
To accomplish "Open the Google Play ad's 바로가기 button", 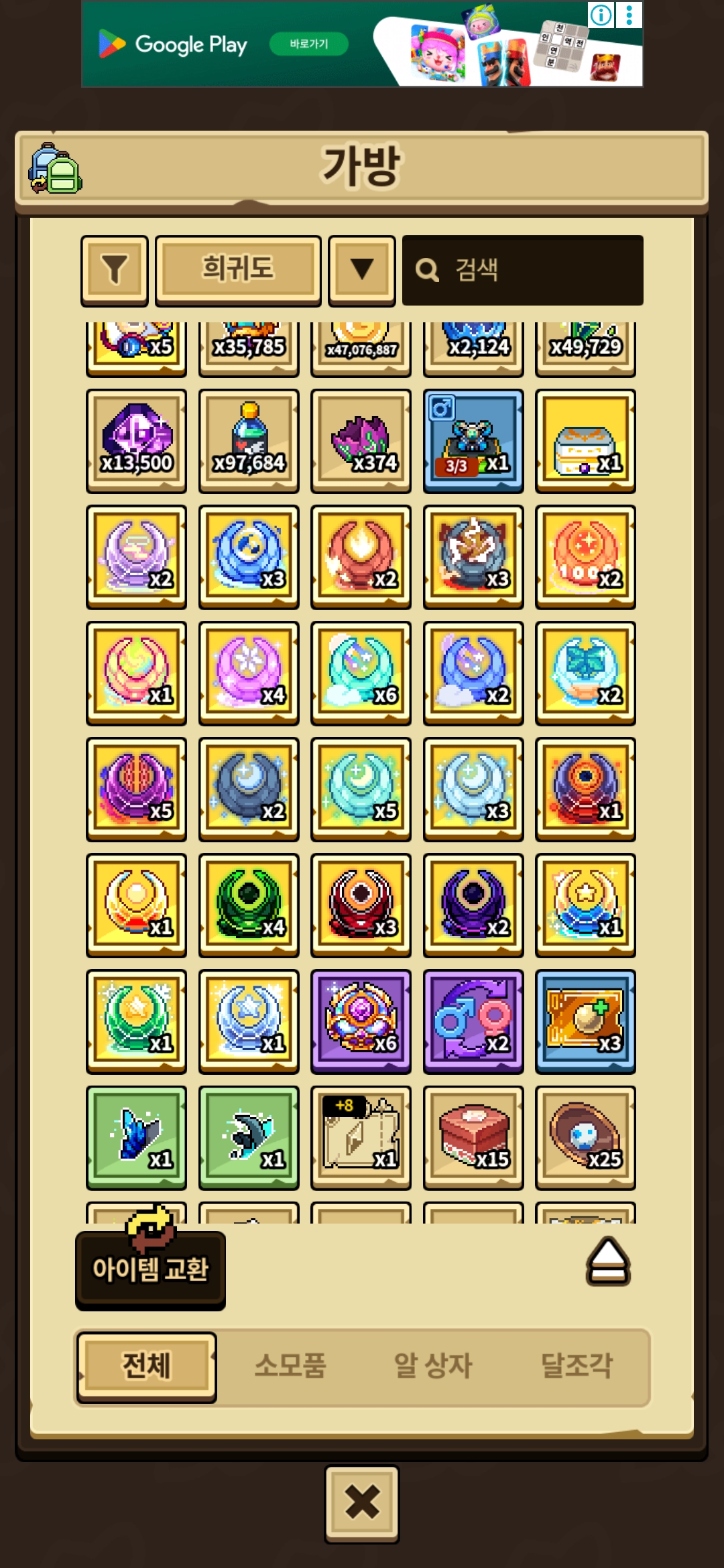I will (309, 44).
